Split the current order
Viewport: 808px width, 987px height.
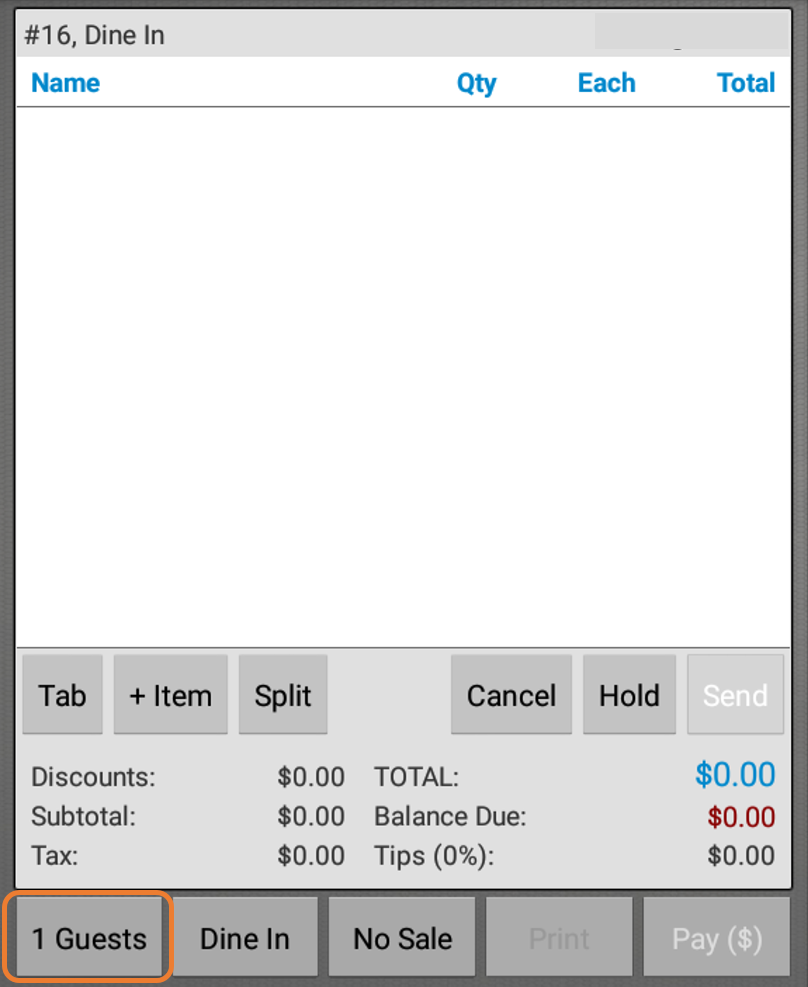click(282, 694)
